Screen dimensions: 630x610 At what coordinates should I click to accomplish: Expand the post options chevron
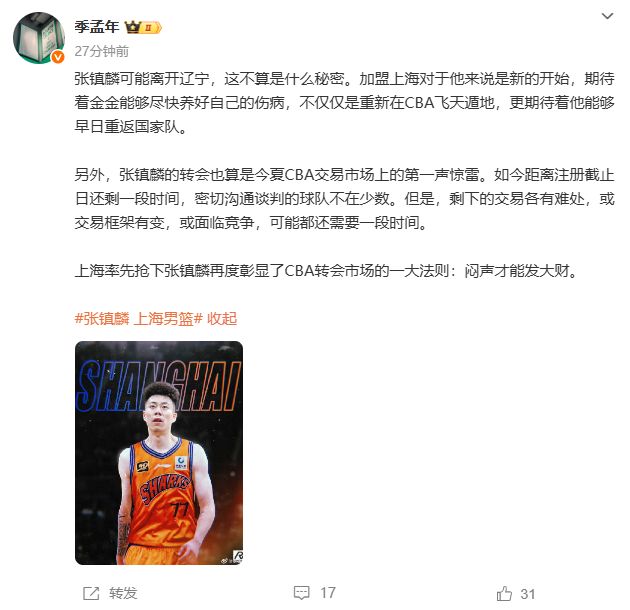pos(607,18)
